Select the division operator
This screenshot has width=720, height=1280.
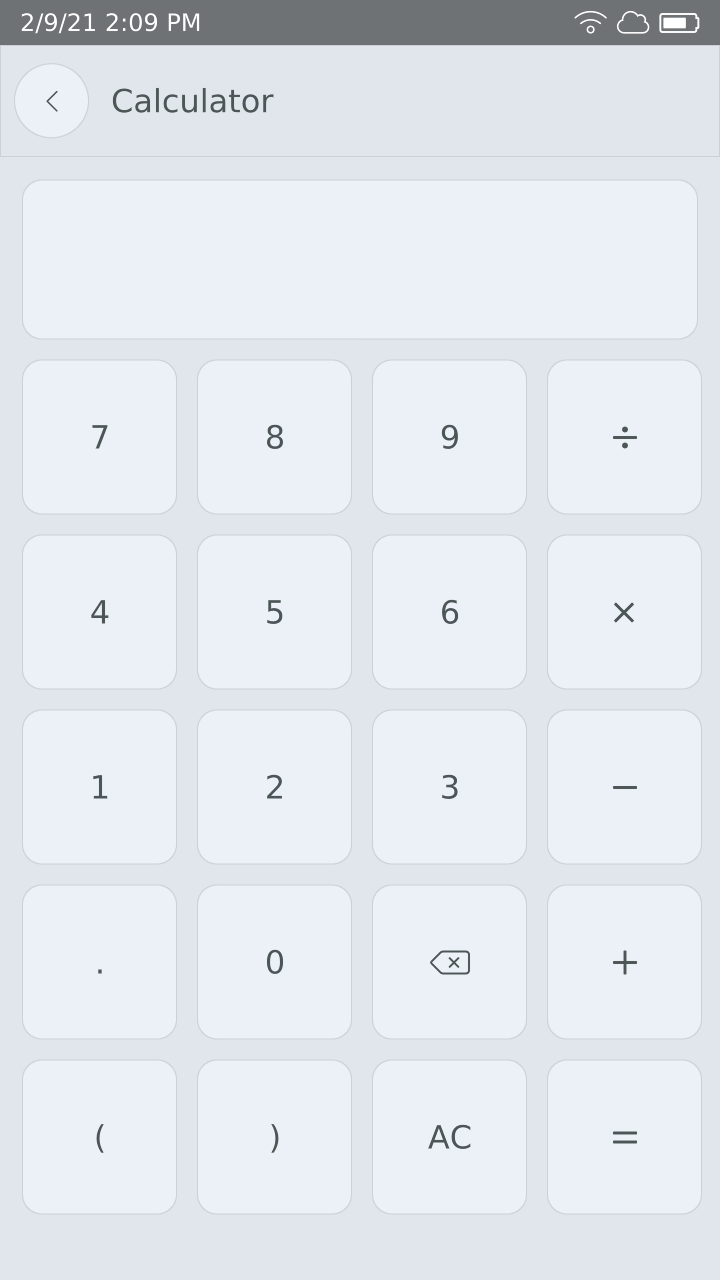(x=624, y=437)
